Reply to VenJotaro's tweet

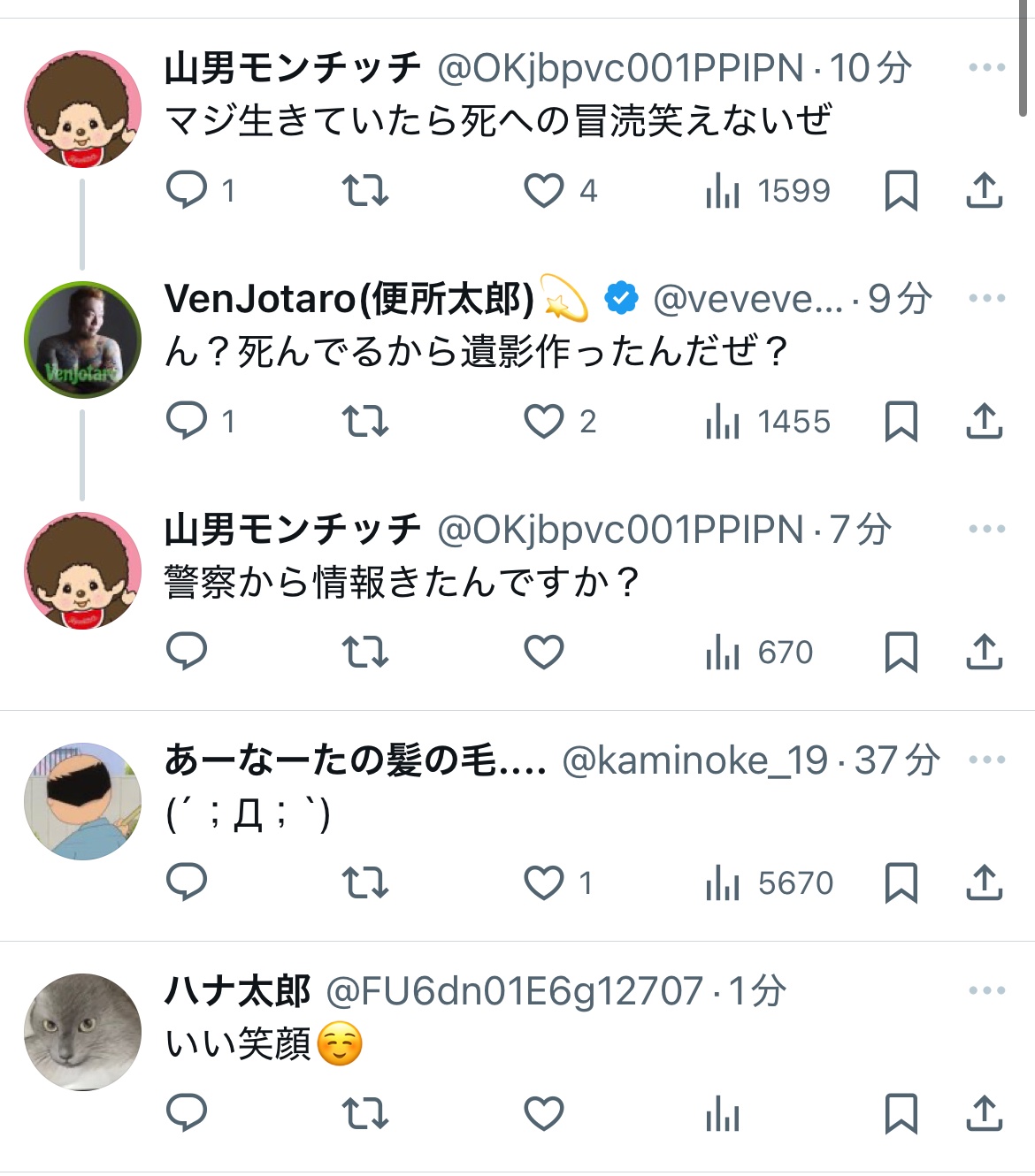pyautogui.click(x=187, y=421)
